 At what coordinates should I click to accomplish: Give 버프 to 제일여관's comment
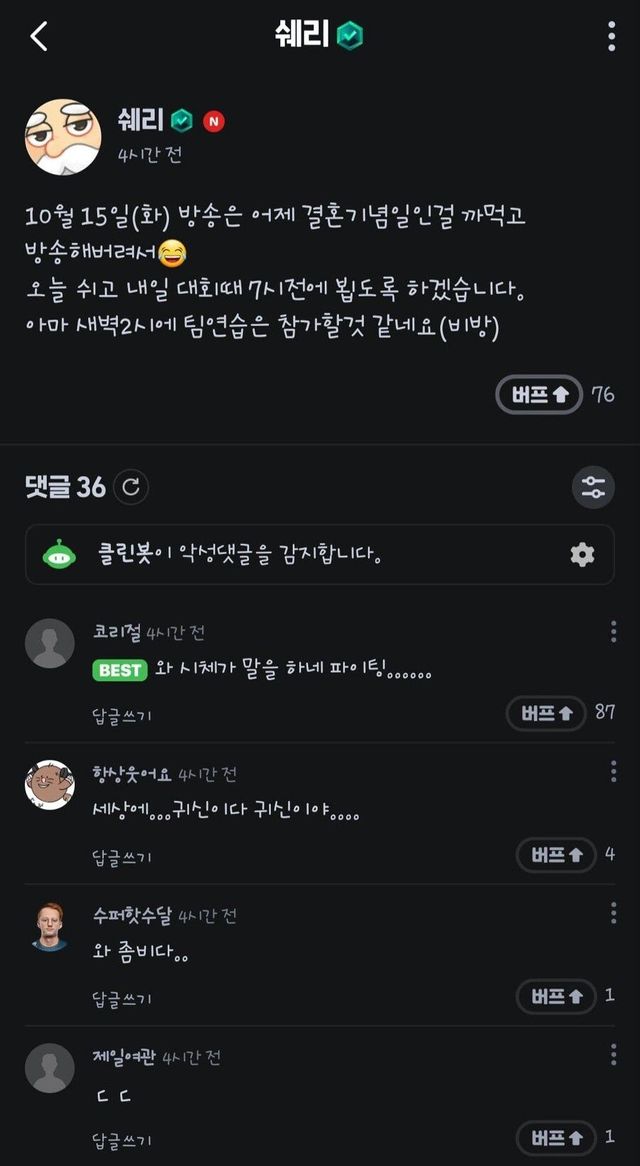[556, 1137]
